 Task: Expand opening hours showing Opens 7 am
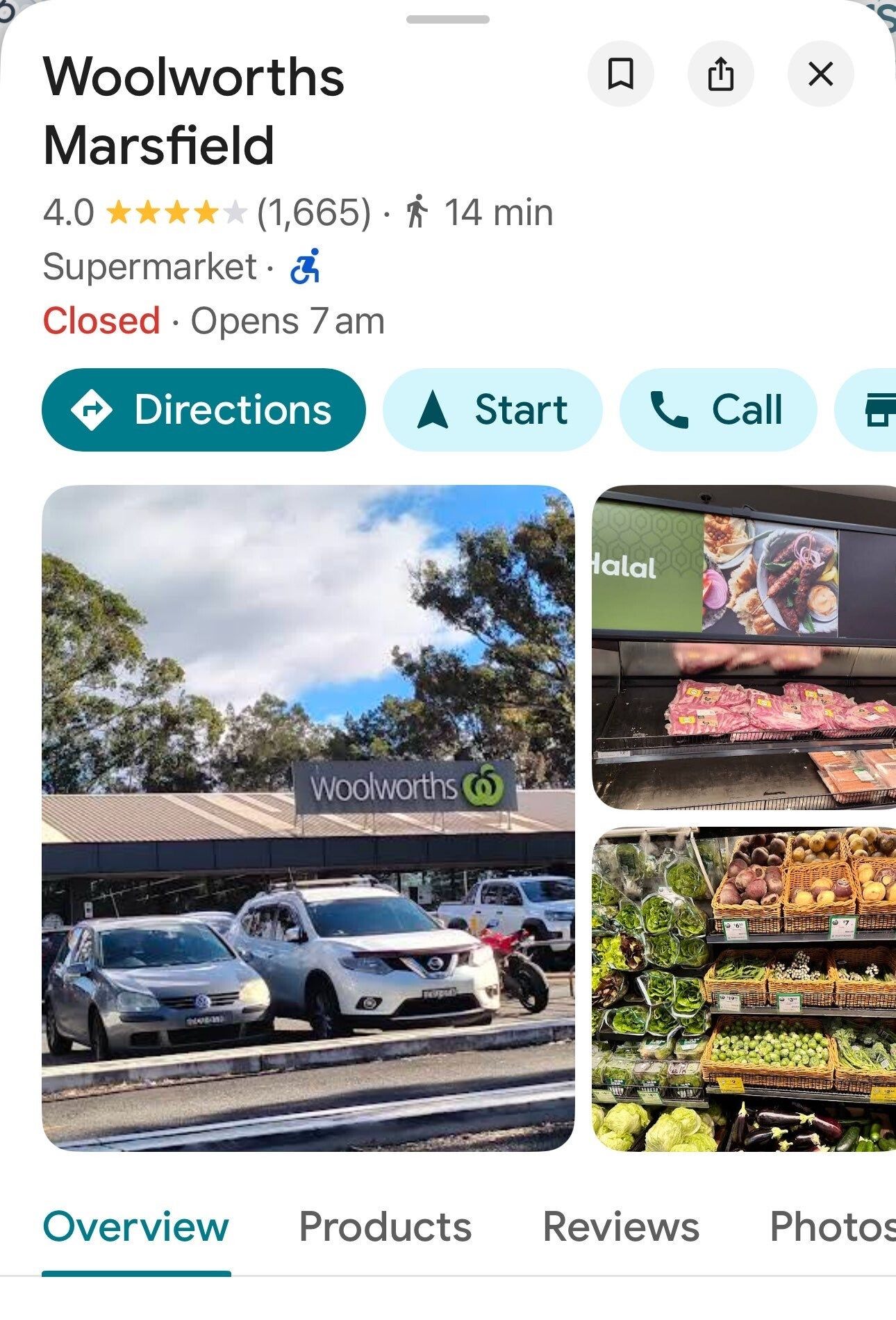(x=286, y=322)
